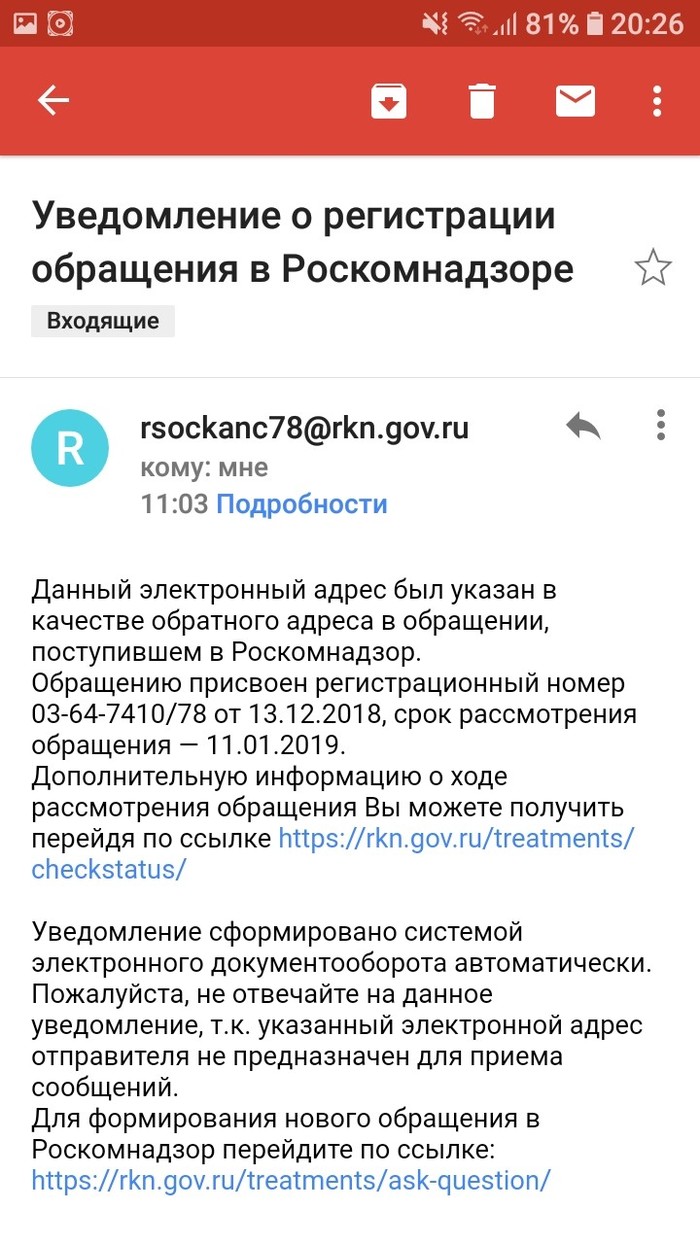This screenshot has width=700, height=1244.
Task: Tap the Входящие label chip
Action: [x=103, y=321]
